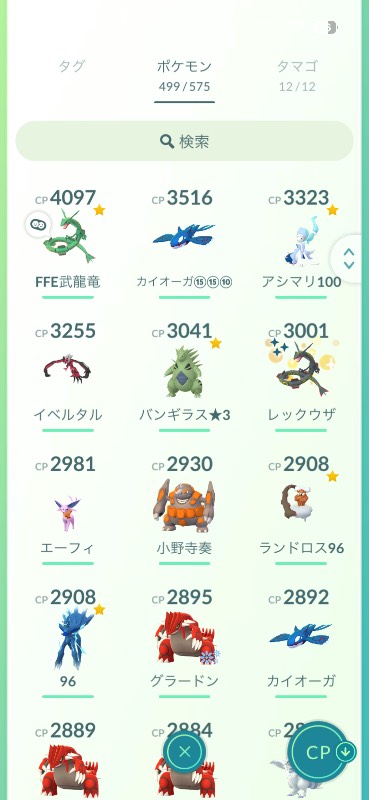Switch to the タグ tab
Image resolution: width=369 pixels, height=800 pixels.
71,66
